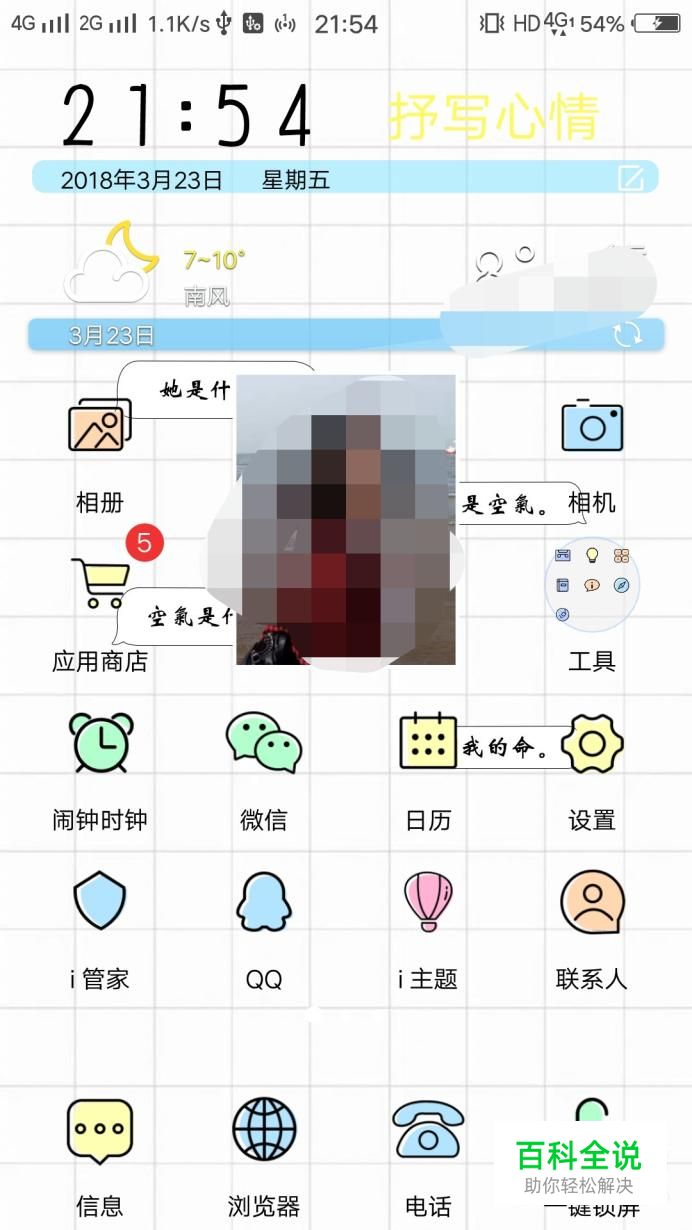
Task: Tap the edit note icon beside the date
Action: point(630,179)
